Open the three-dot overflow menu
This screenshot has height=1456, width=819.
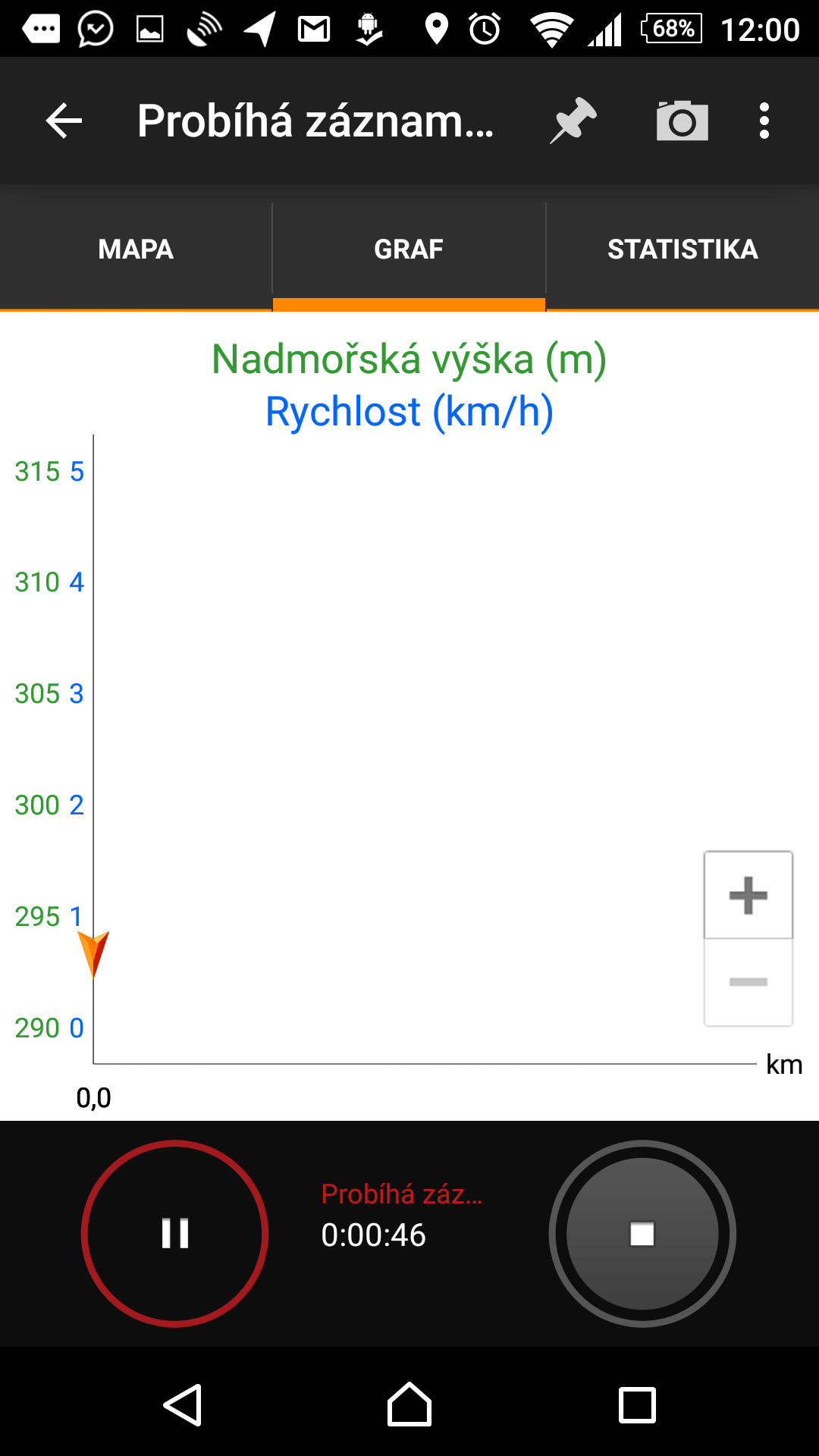coord(764,121)
